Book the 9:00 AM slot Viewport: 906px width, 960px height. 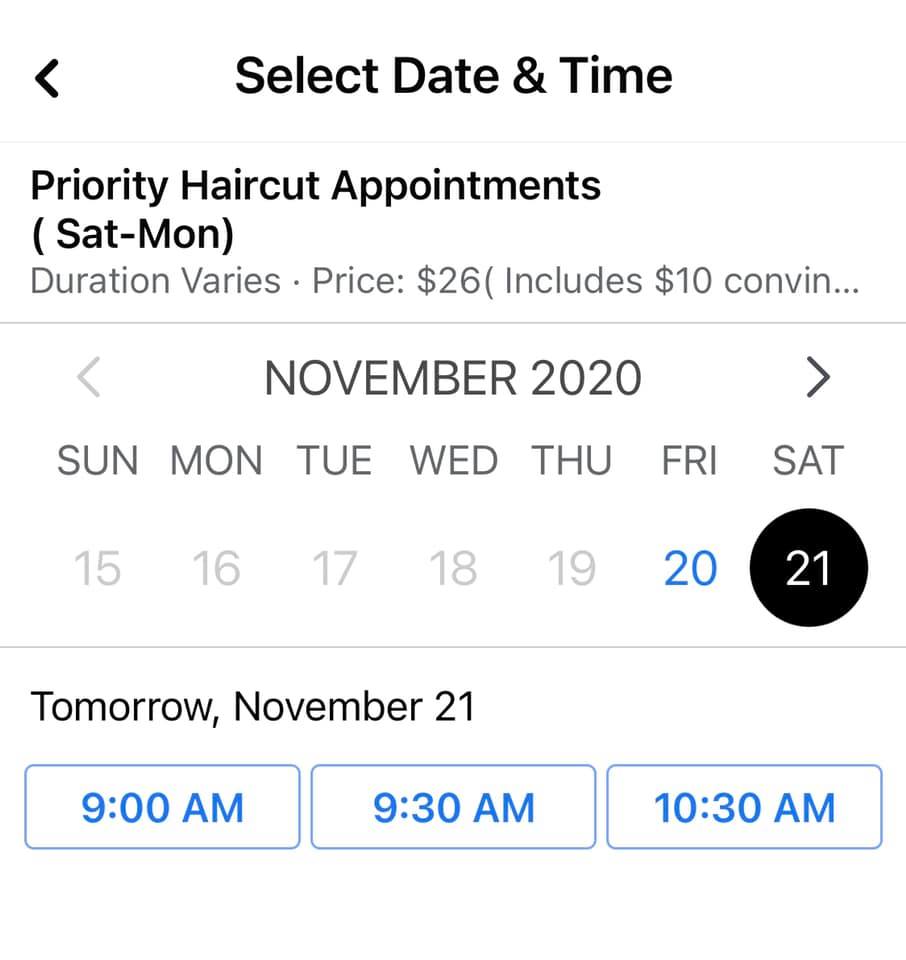coord(162,807)
